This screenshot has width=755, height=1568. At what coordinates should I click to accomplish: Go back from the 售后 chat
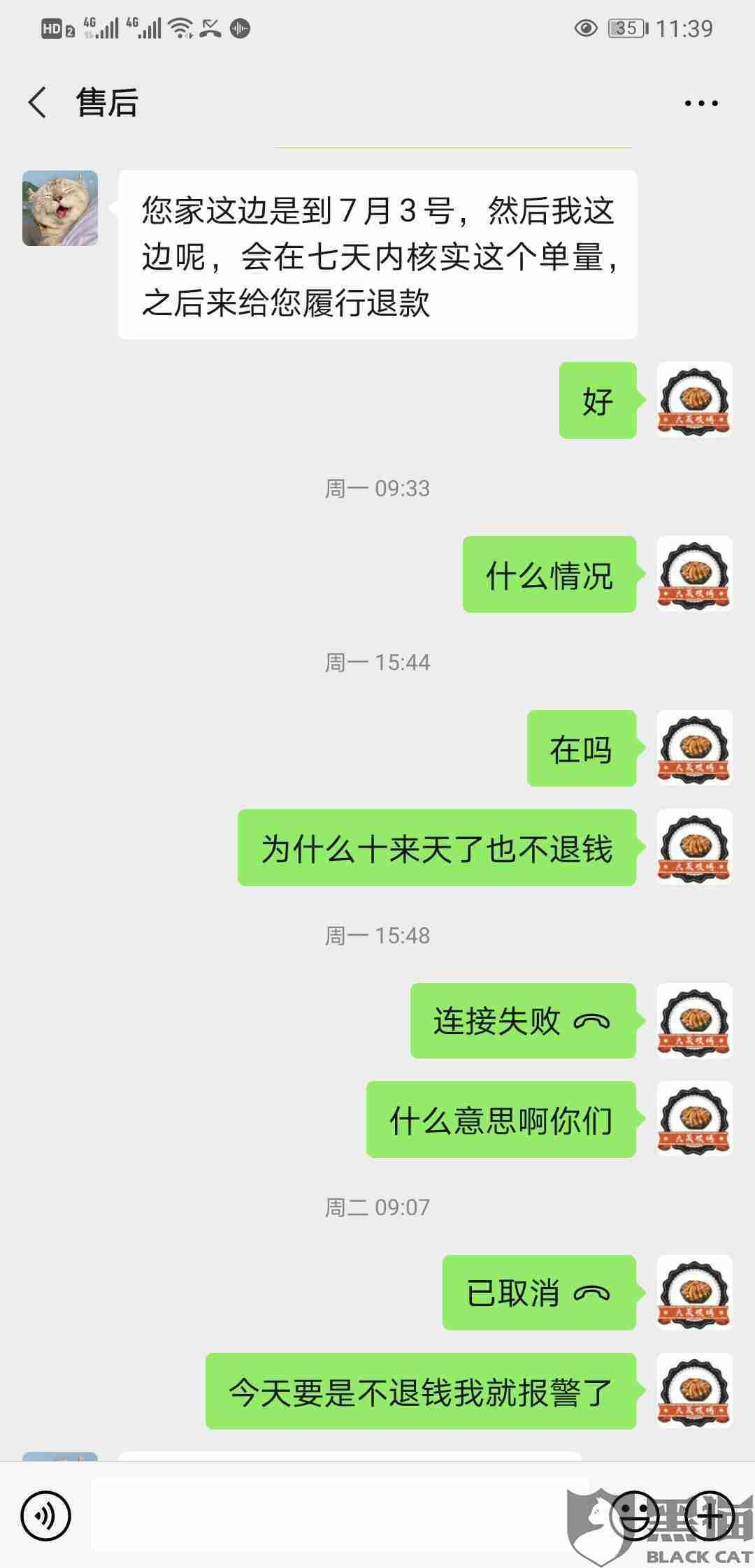[38, 103]
